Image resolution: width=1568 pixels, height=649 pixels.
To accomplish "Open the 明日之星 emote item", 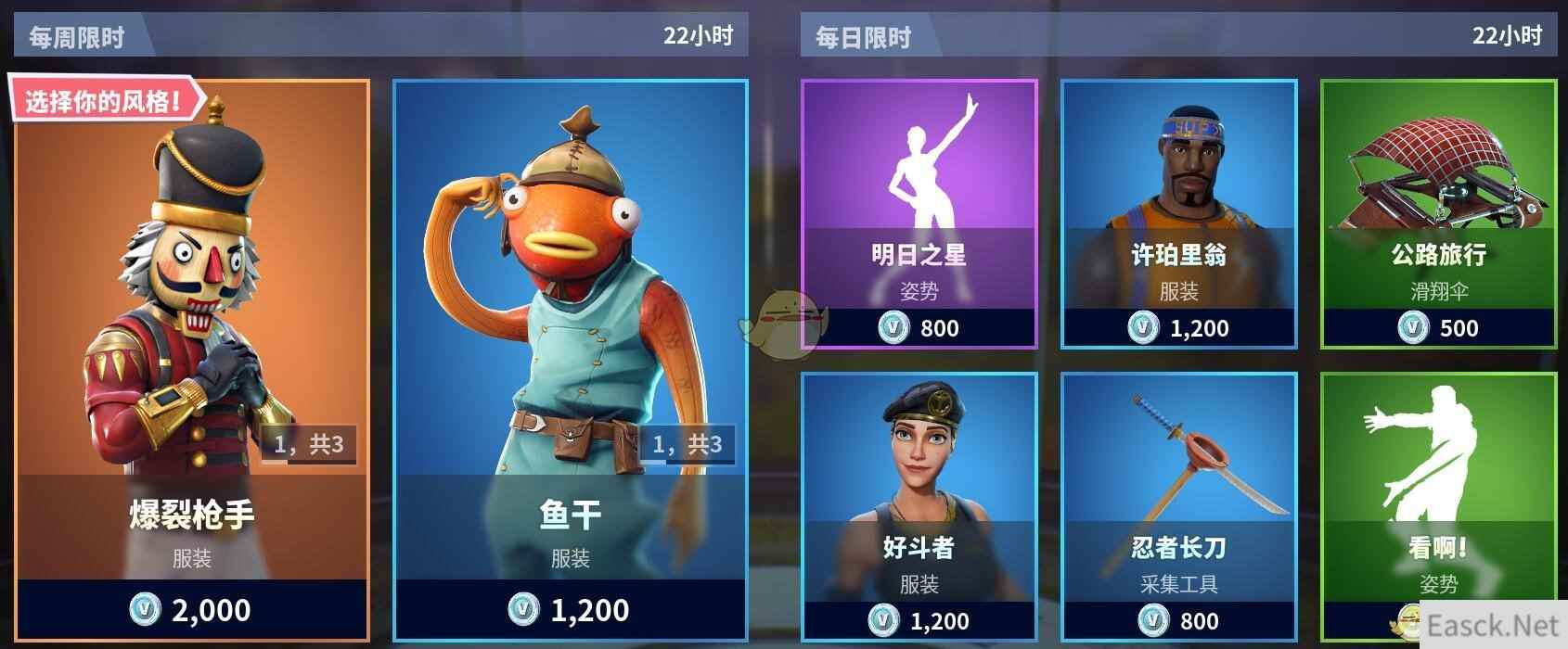I will click(919, 213).
